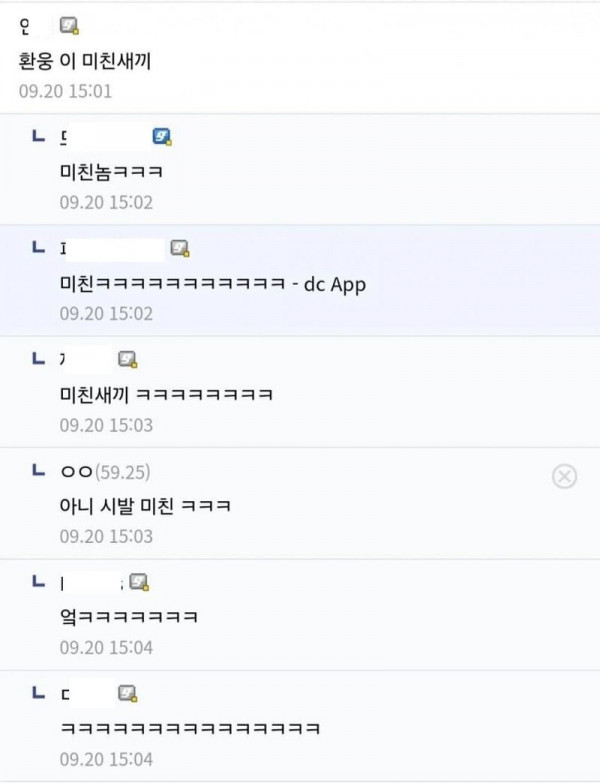Tap the comment '환웅 이 미친새끼' to reply
Image resolution: width=600 pixels, height=783 pixels.
click(x=85, y=62)
